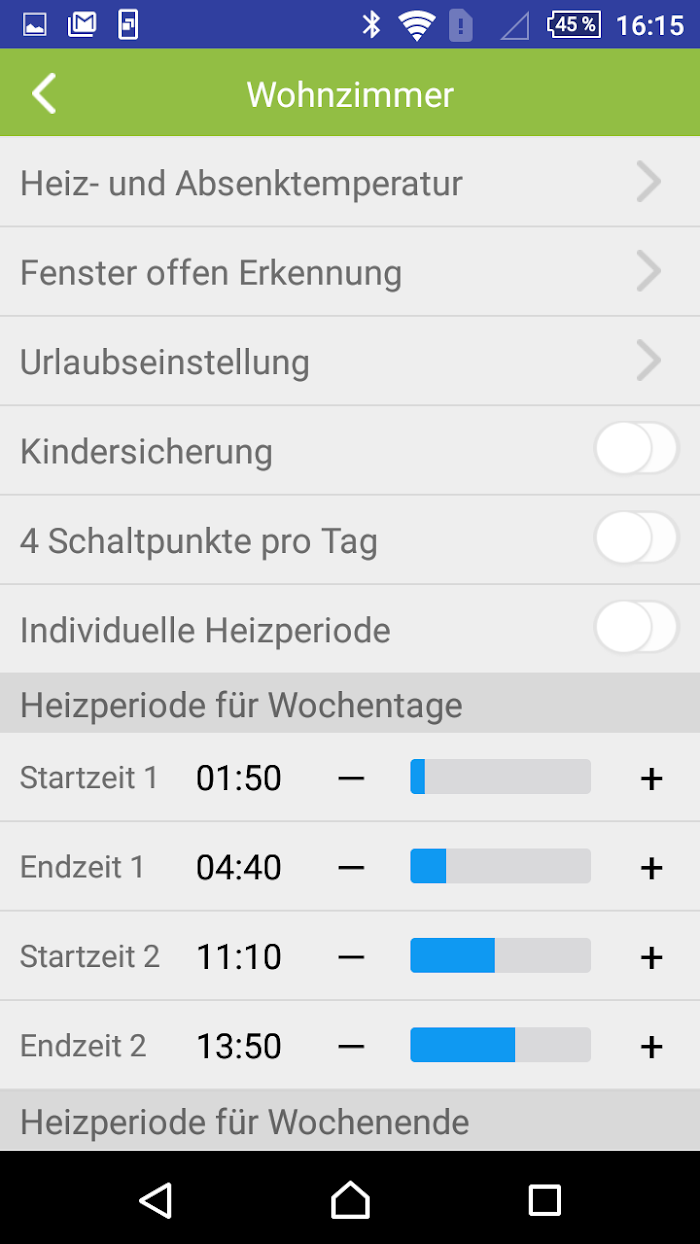
Task: Tap the Startzeit 2 slider bar
Action: (500, 955)
